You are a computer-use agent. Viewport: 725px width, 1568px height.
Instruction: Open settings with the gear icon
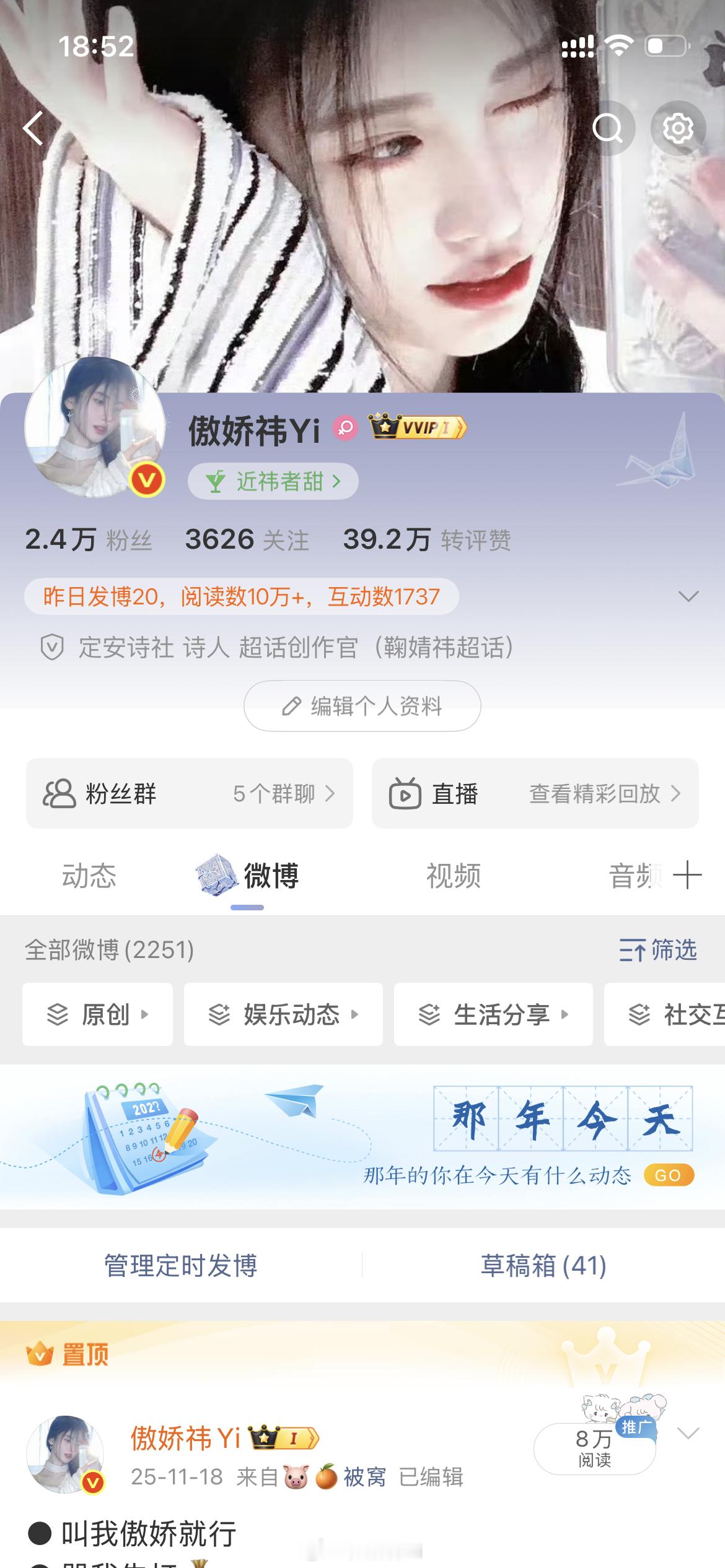679,127
